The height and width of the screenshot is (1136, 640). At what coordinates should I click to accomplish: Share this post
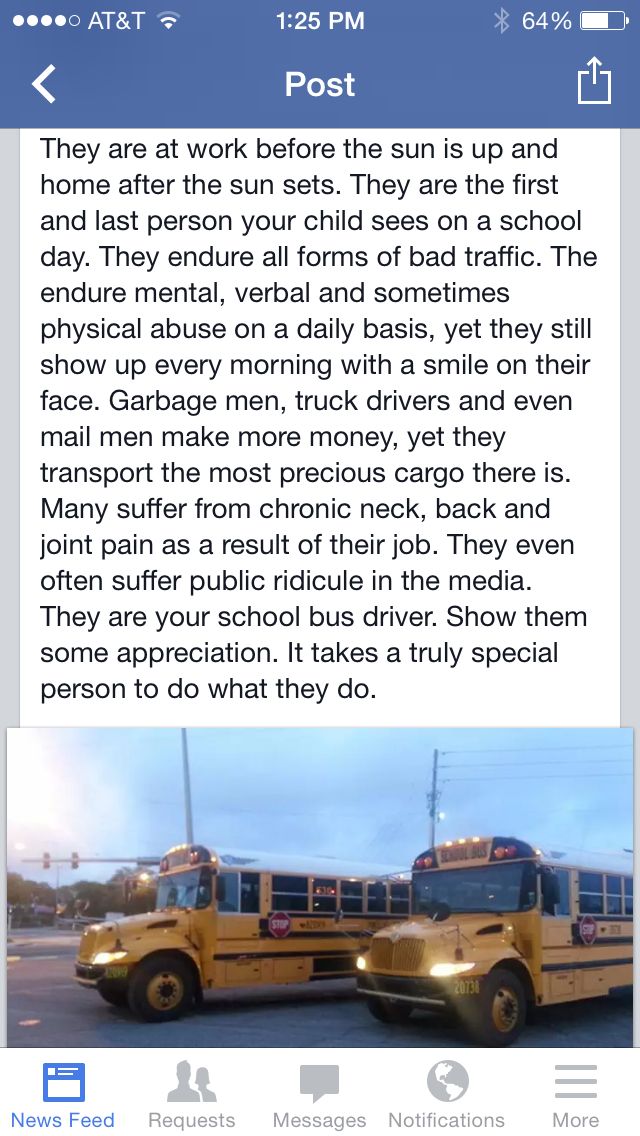[x=594, y=82]
